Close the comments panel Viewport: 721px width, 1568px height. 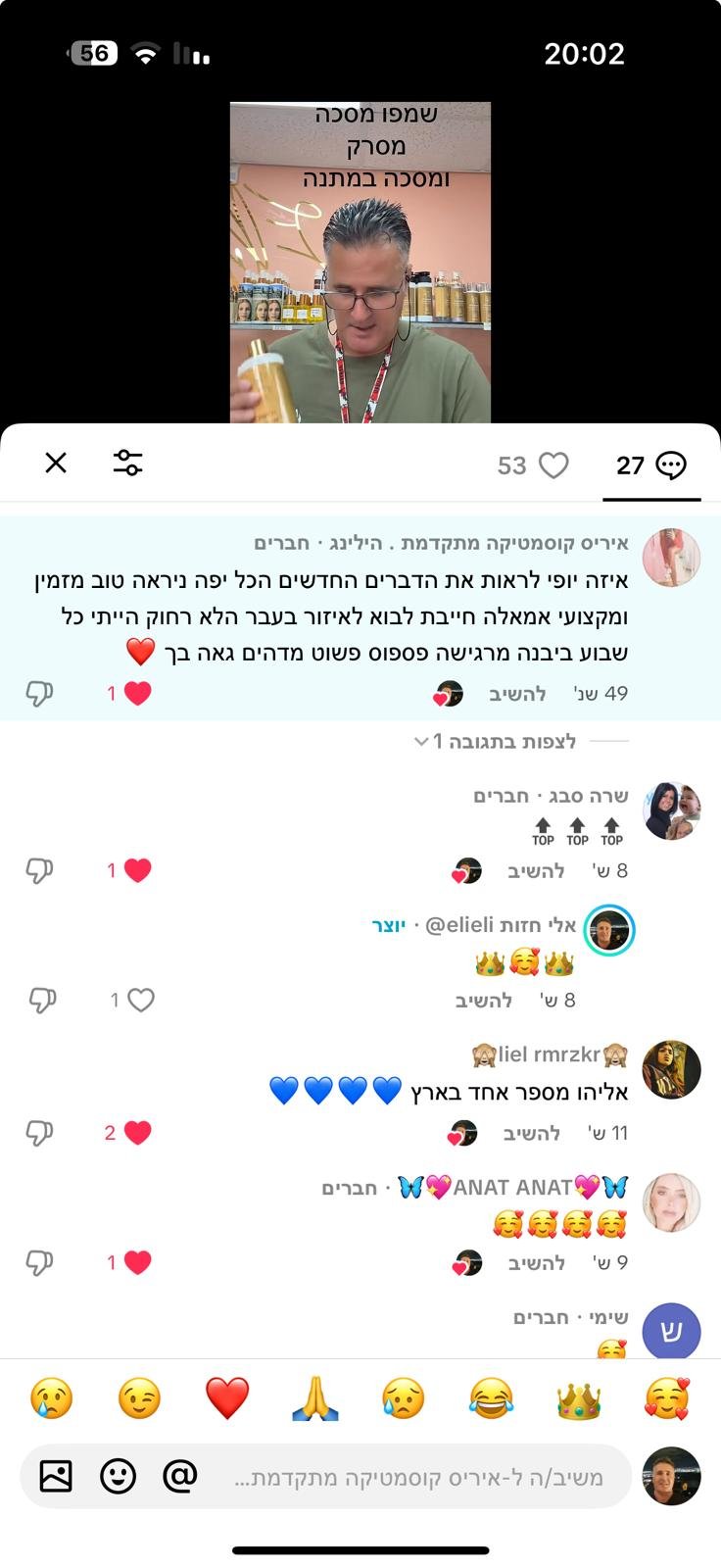pyautogui.click(x=56, y=463)
